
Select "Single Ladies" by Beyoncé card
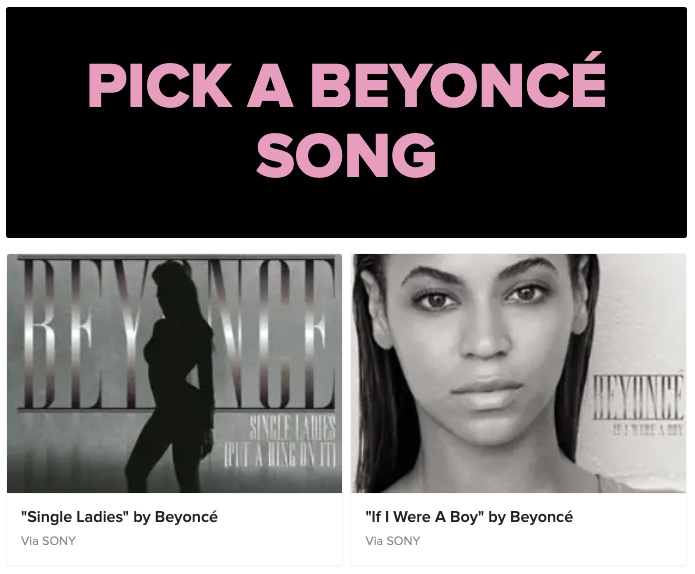[174, 400]
